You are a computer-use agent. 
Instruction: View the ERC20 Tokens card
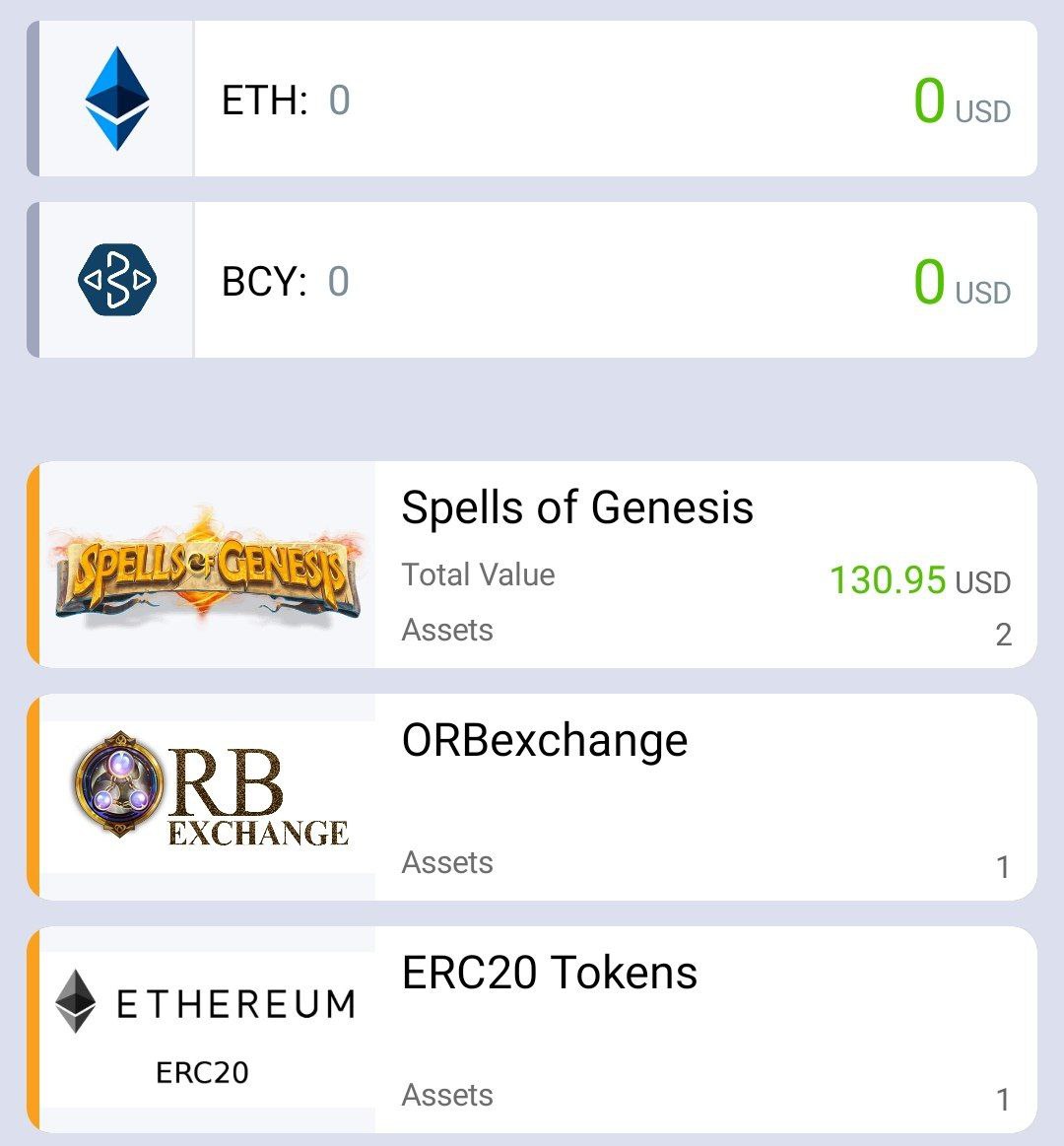532,1030
